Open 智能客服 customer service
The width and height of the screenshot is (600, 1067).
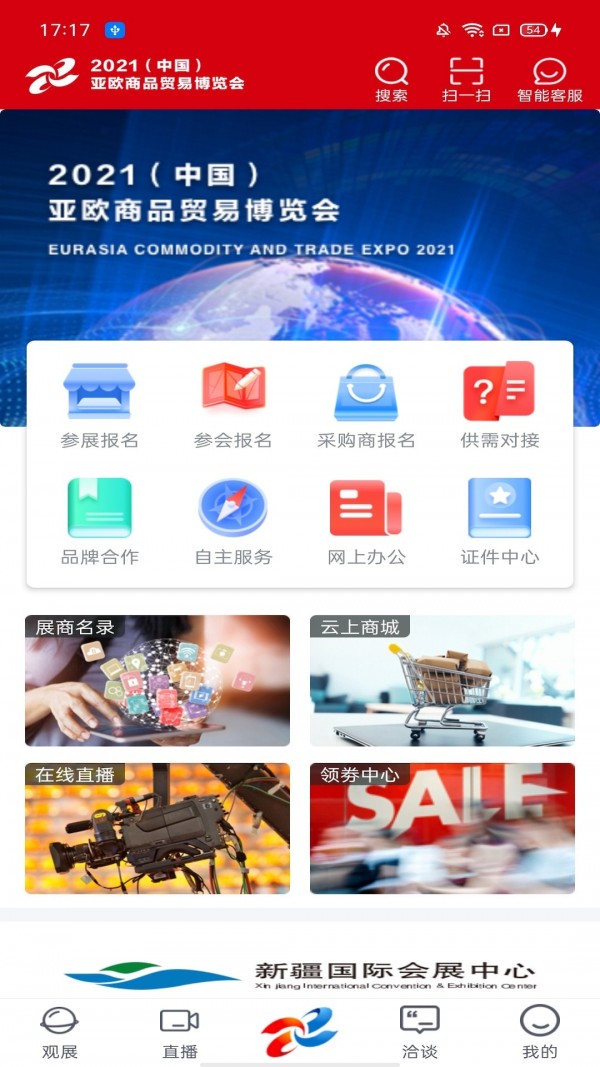pos(549,79)
